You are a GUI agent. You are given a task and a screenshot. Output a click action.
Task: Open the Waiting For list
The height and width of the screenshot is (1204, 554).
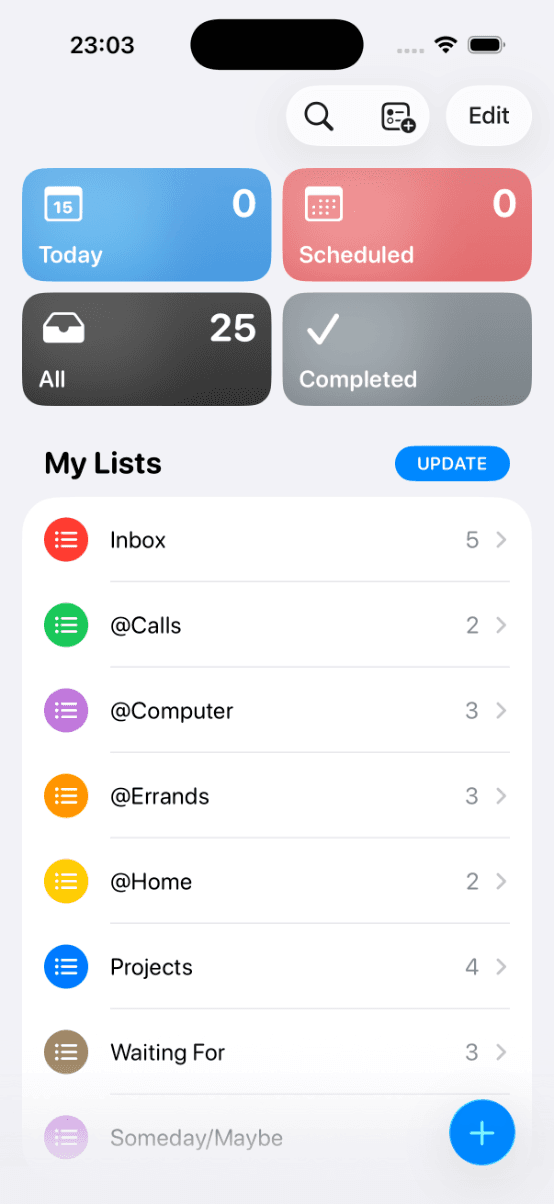click(277, 1052)
